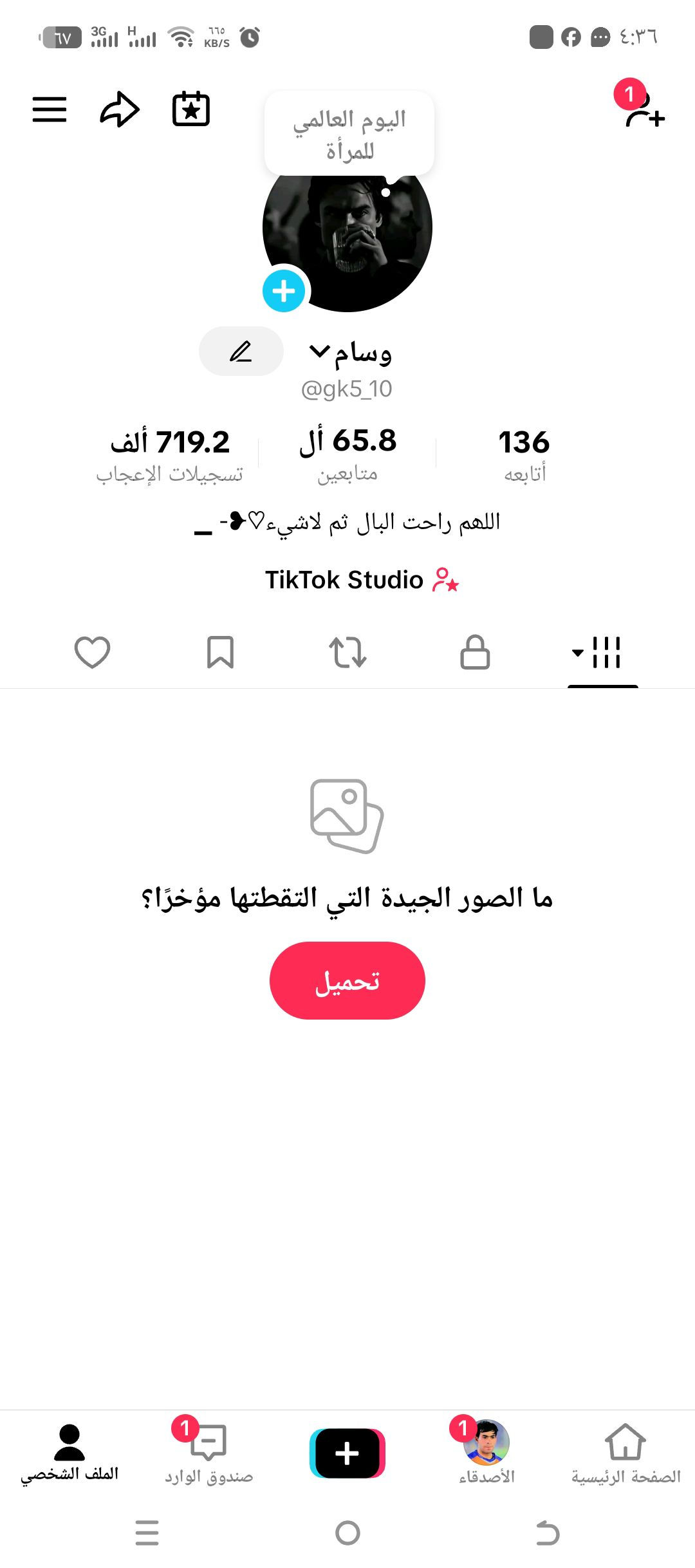Open the hamburger menu

coord(50,109)
